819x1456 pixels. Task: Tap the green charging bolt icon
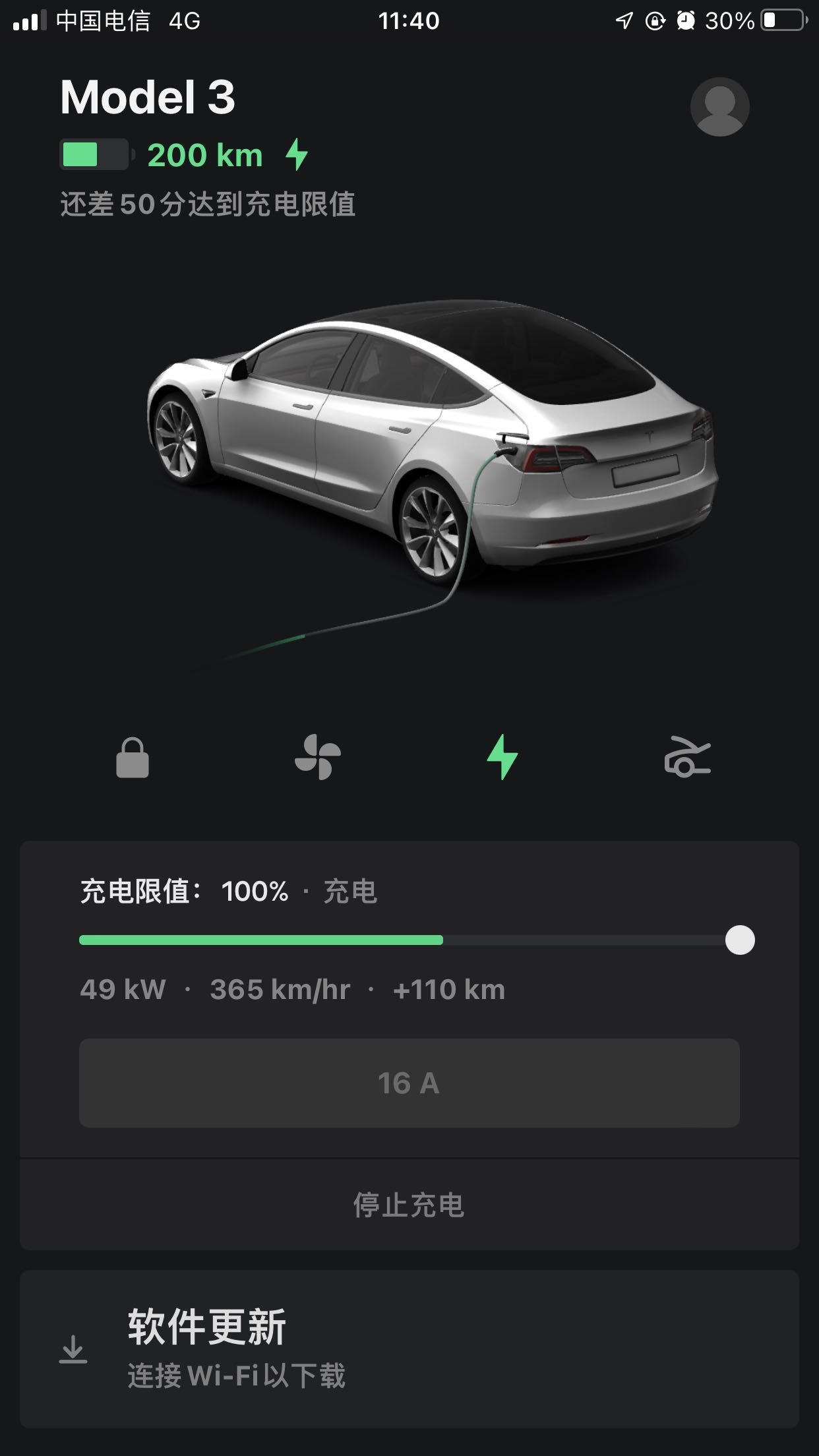tap(502, 757)
